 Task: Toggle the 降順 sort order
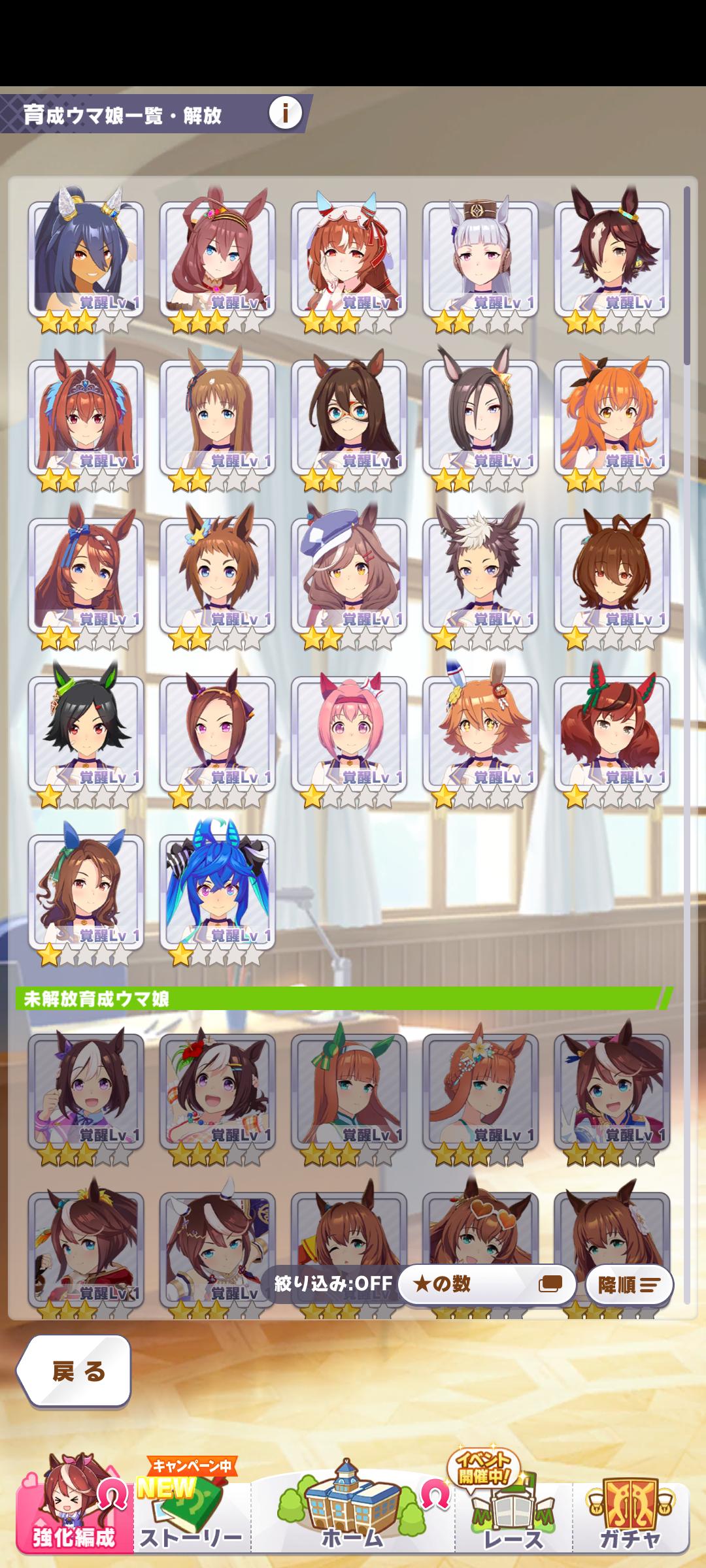click(629, 1285)
